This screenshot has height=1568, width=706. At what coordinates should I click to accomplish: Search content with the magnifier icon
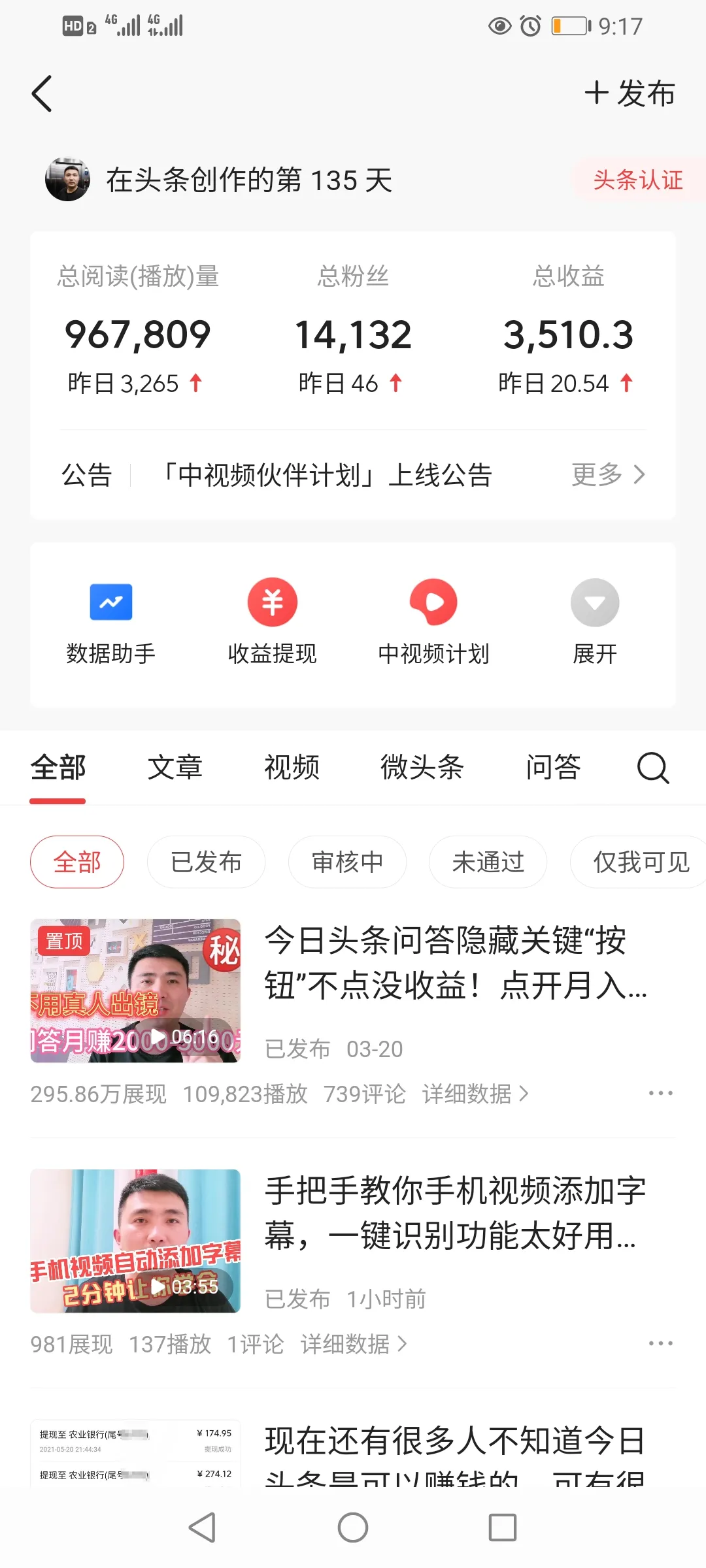pos(652,768)
